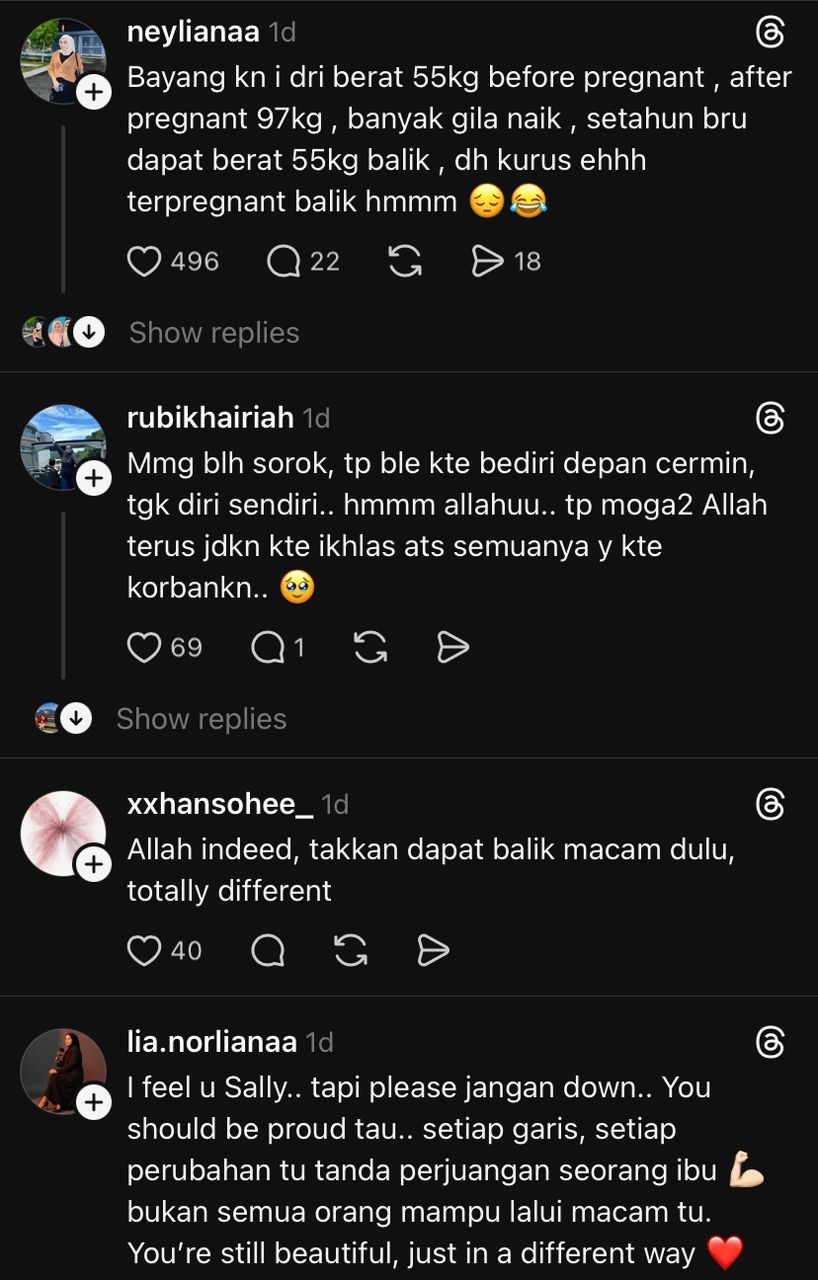Repost xxhansohee_'s comment
The width and height of the screenshot is (818, 1280).
click(x=350, y=950)
